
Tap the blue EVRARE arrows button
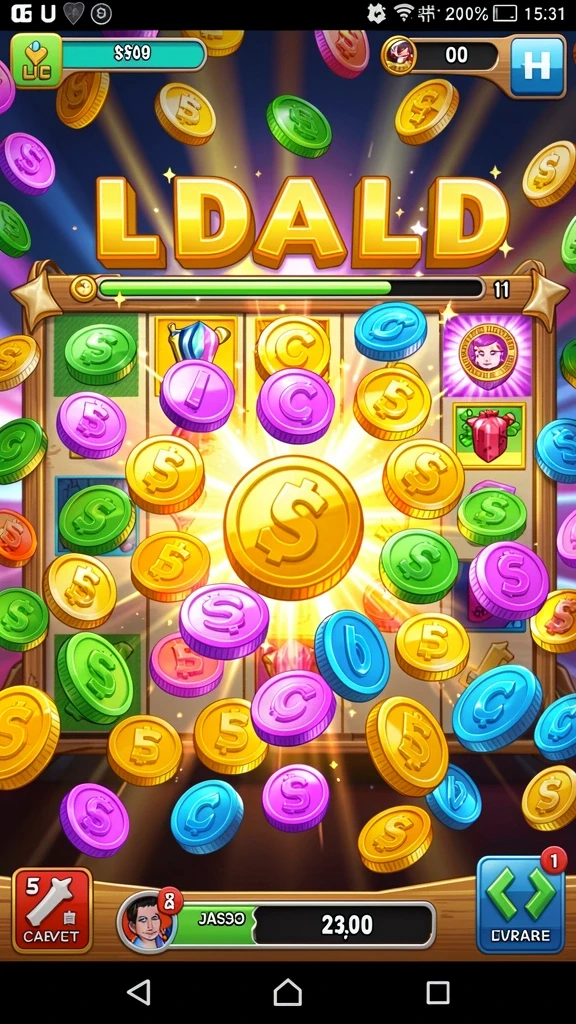click(x=520, y=904)
